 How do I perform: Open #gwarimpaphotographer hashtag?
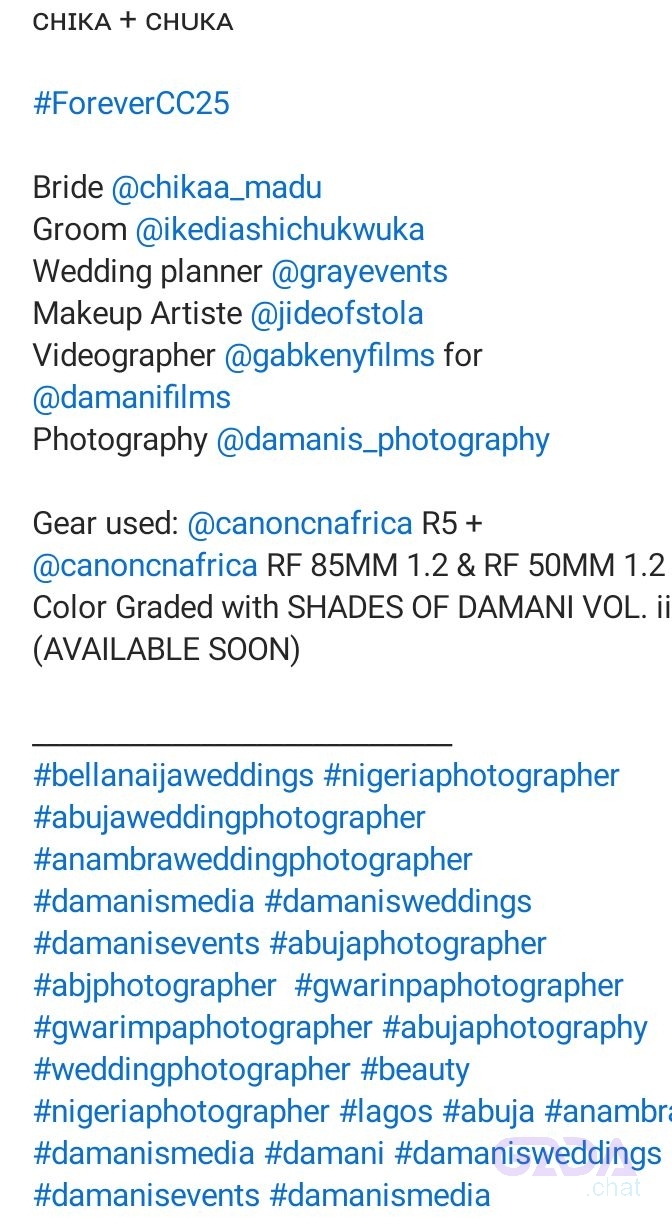(203, 1028)
